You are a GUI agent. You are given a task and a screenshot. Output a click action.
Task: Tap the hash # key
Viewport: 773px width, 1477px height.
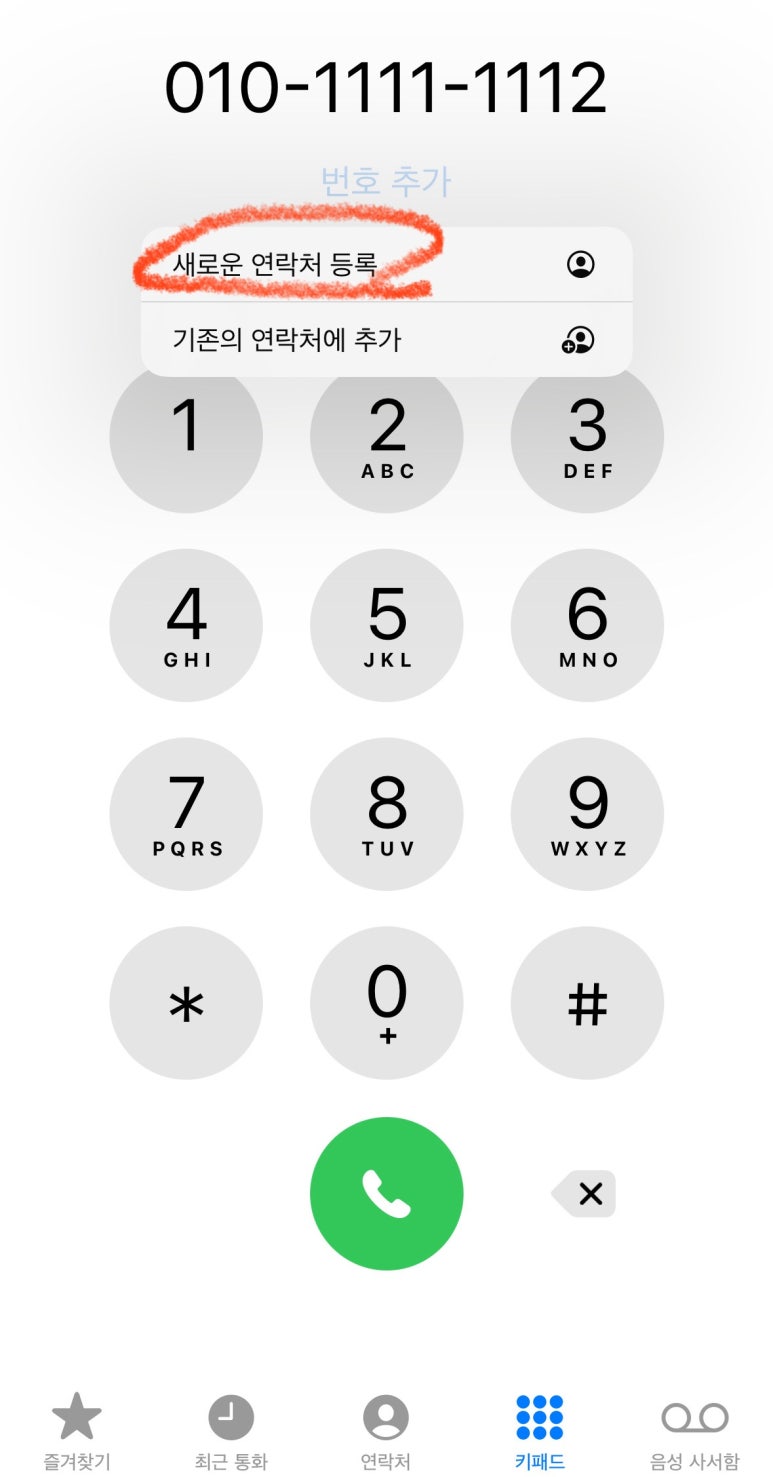pyautogui.click(x=587, y=1004)
